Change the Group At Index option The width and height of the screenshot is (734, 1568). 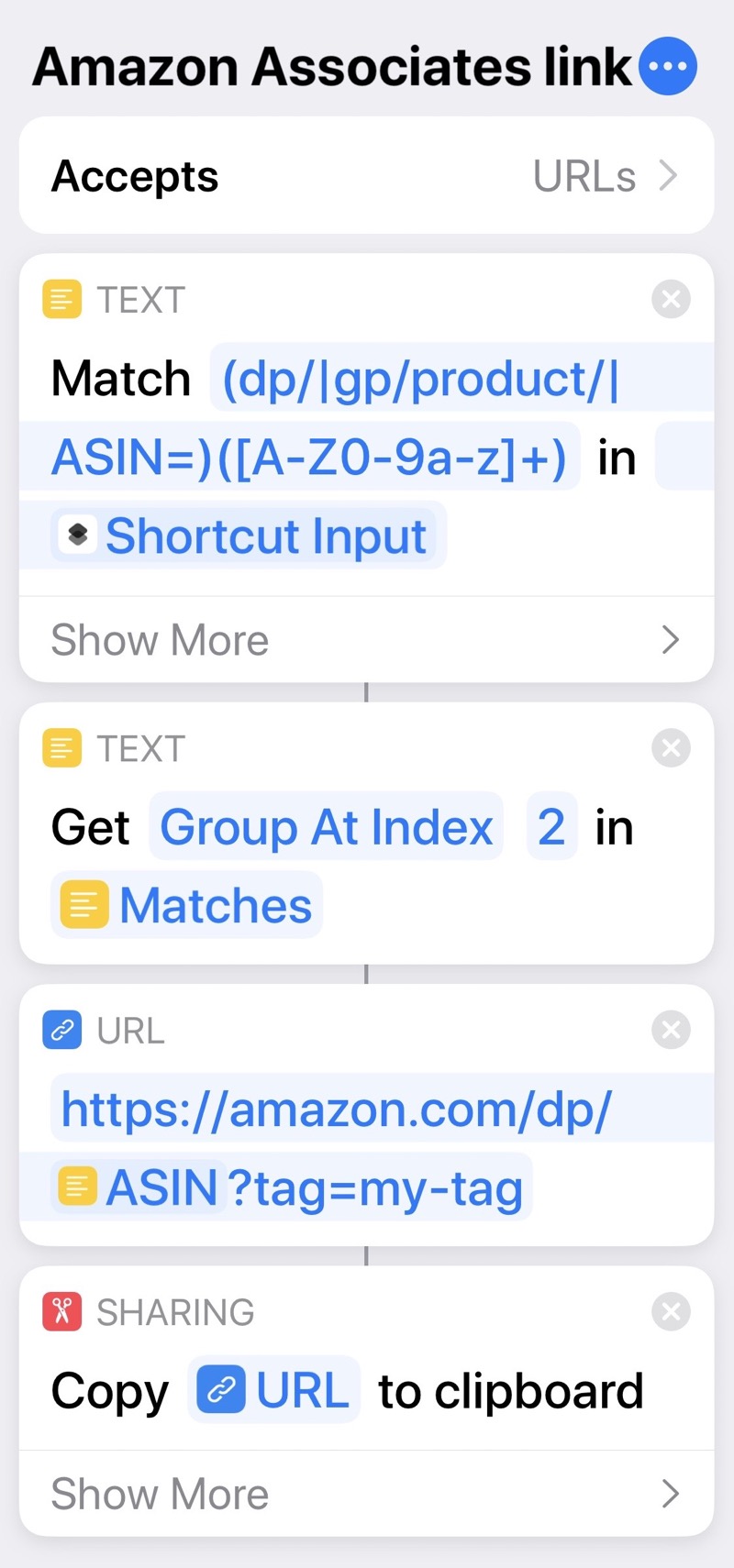pos(327,827)
